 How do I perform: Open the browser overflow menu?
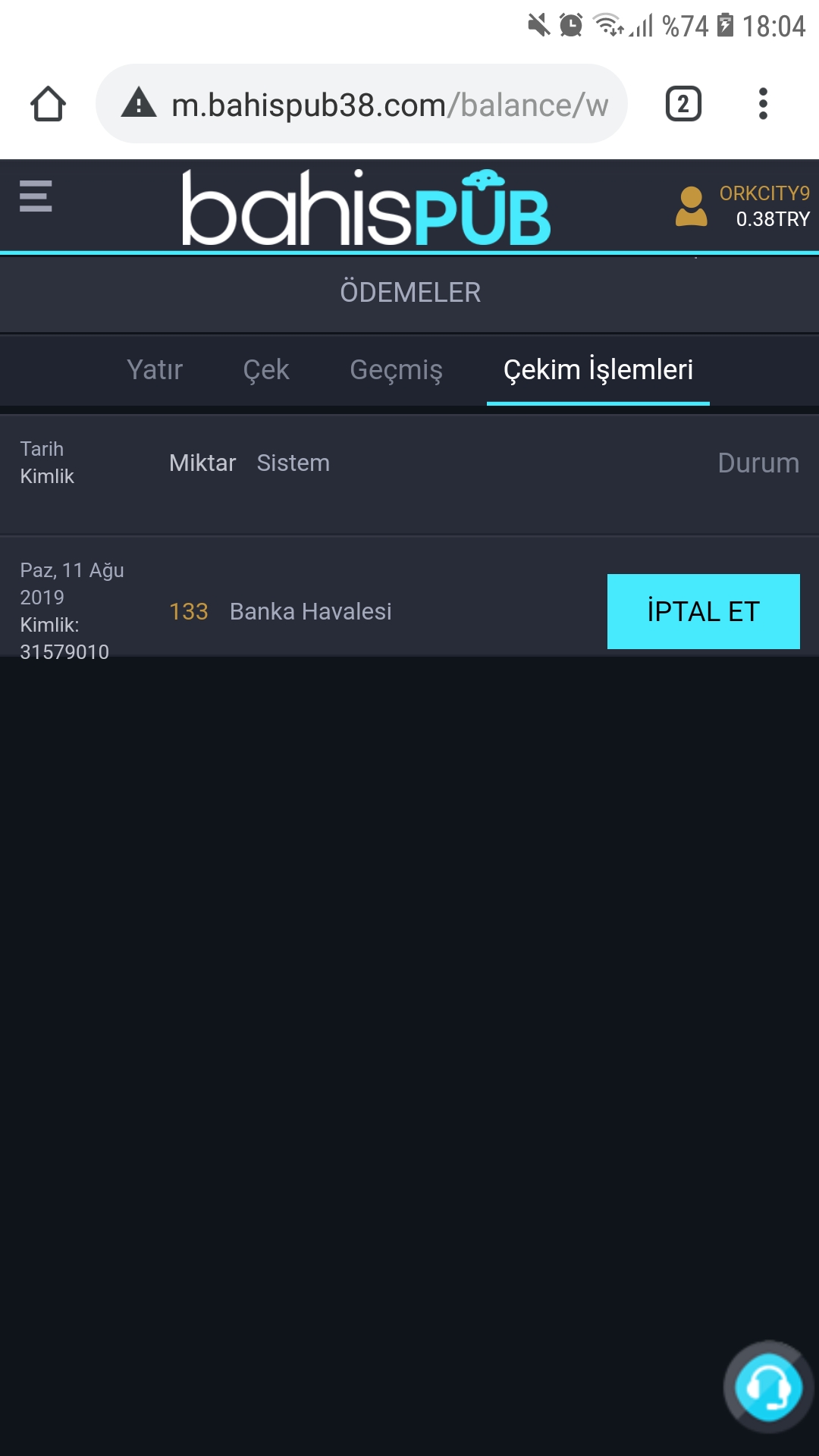tap(763, 104)
